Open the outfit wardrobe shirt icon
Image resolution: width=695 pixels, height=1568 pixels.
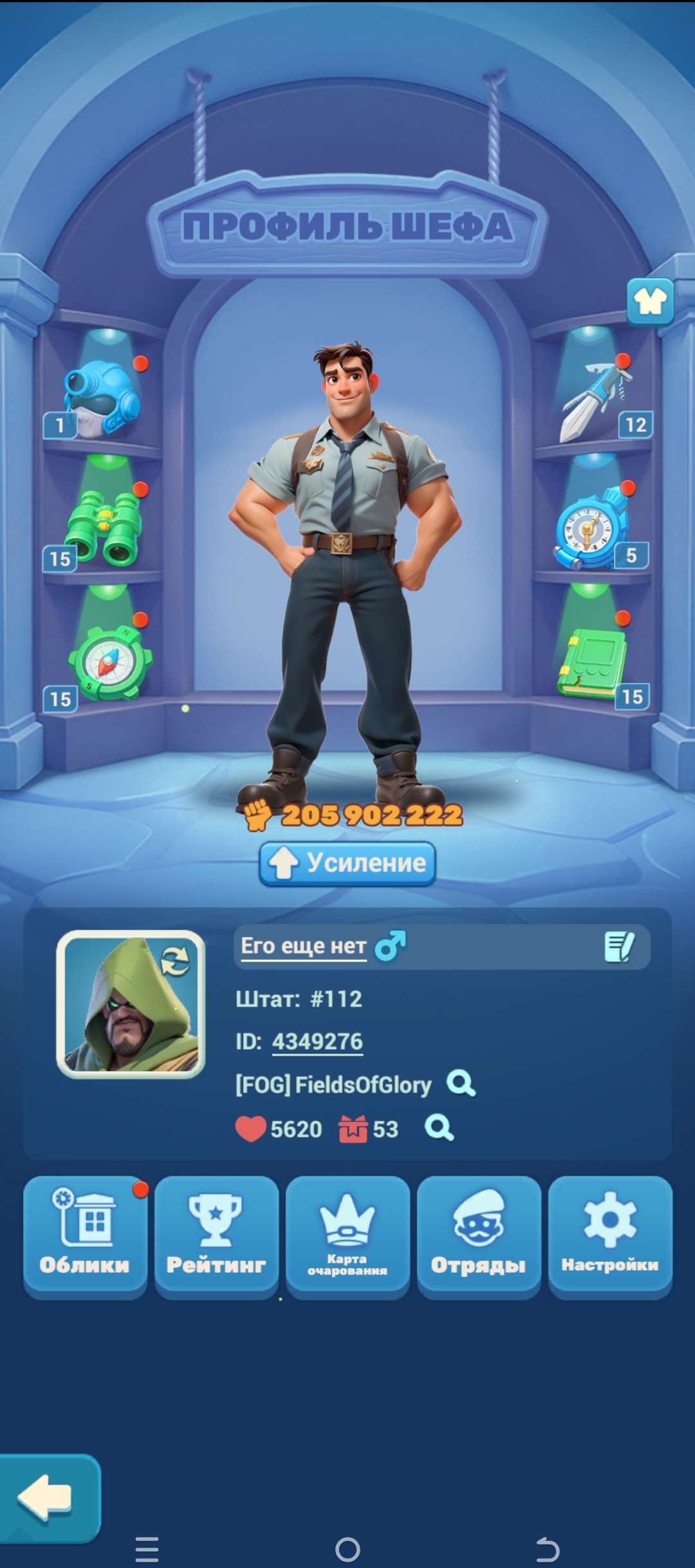(x=650, y=301)
